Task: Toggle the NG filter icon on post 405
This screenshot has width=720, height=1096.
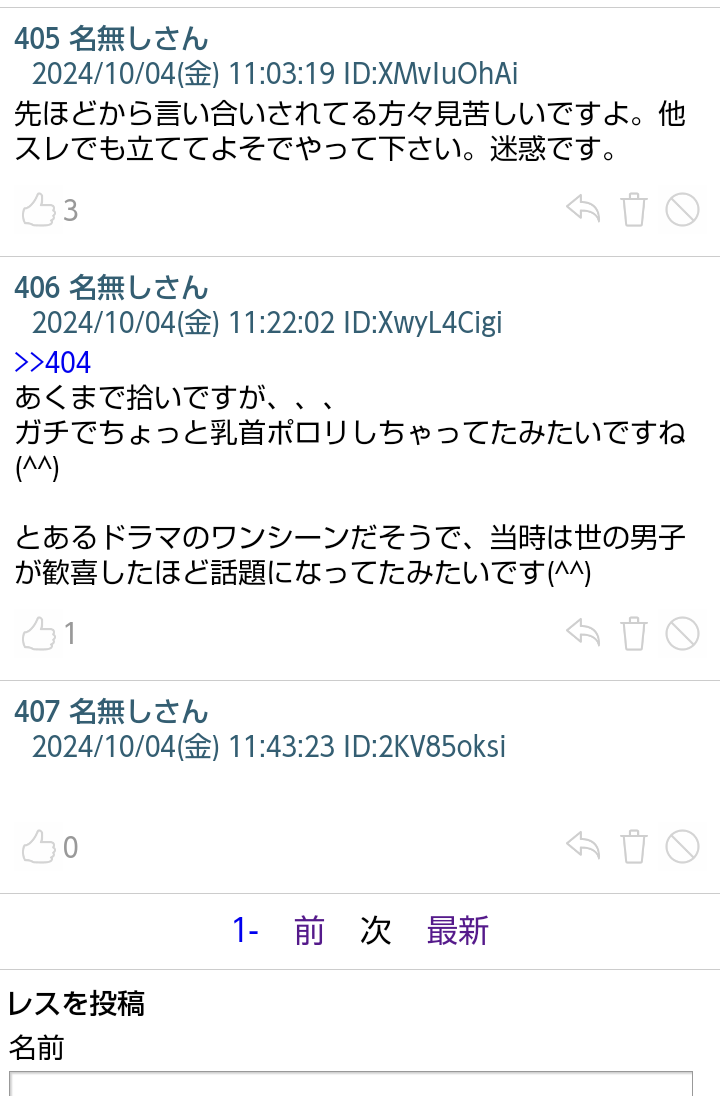Action: pyautogui.click(x=683, y=209)
